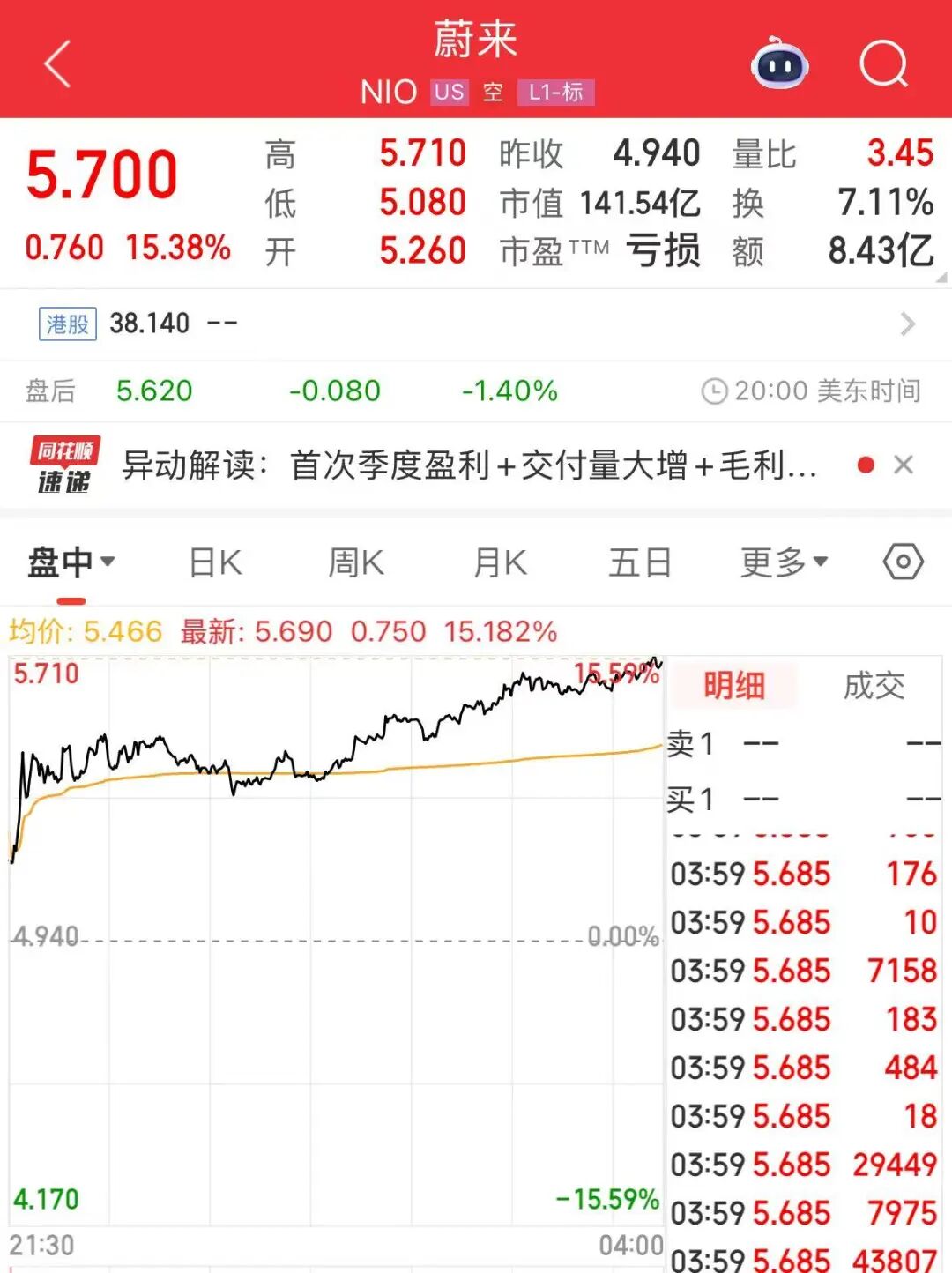Switch to the 五日 chart tab
Viewport: 952px width, 1273px height.
click(640, 562)
